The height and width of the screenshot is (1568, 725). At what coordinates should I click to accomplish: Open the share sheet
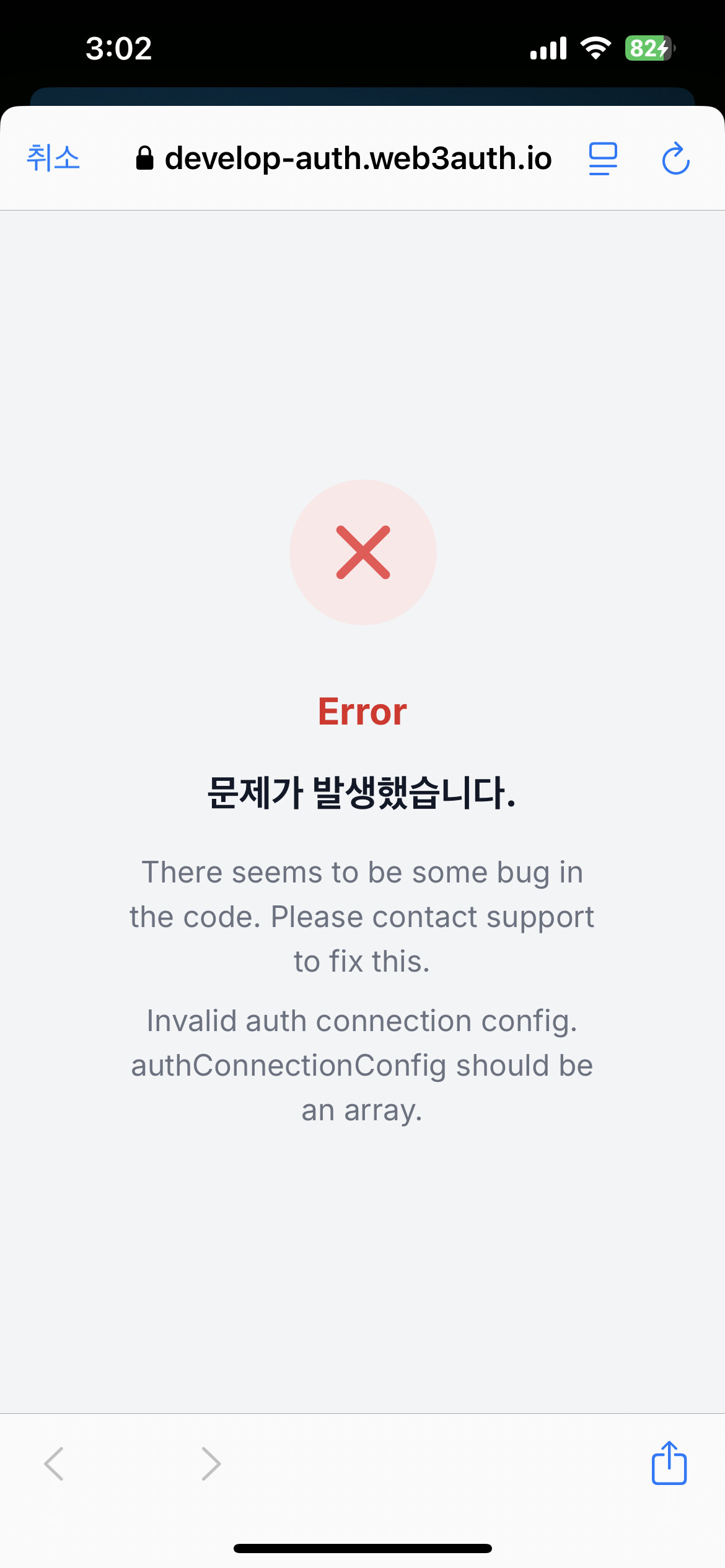coord(669,1463)
